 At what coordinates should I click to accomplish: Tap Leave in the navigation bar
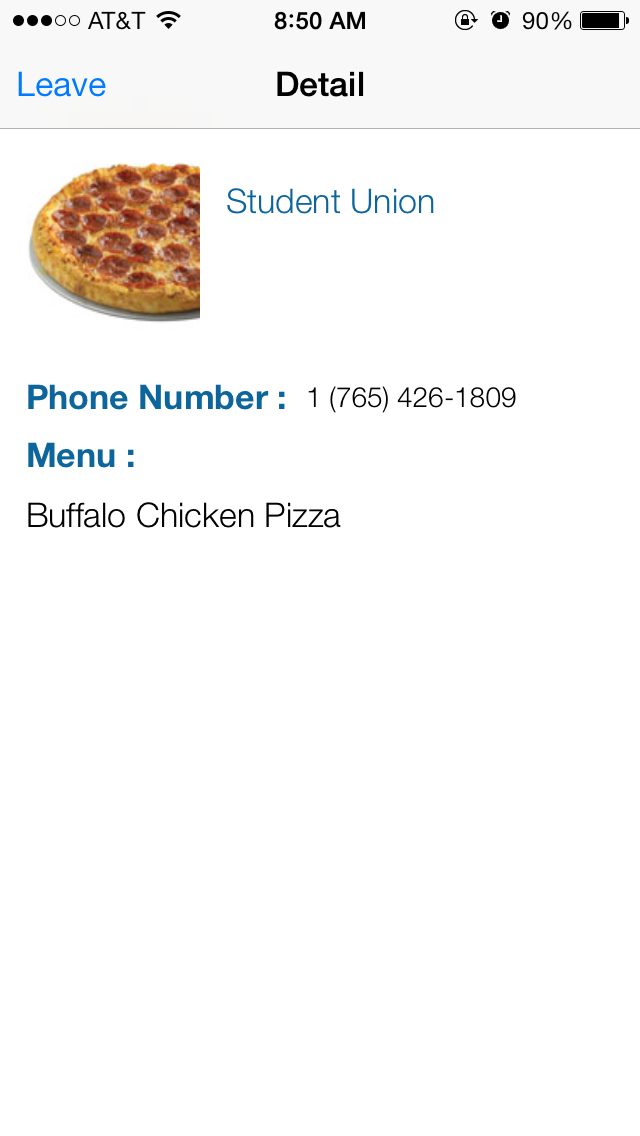click(61, 85)
